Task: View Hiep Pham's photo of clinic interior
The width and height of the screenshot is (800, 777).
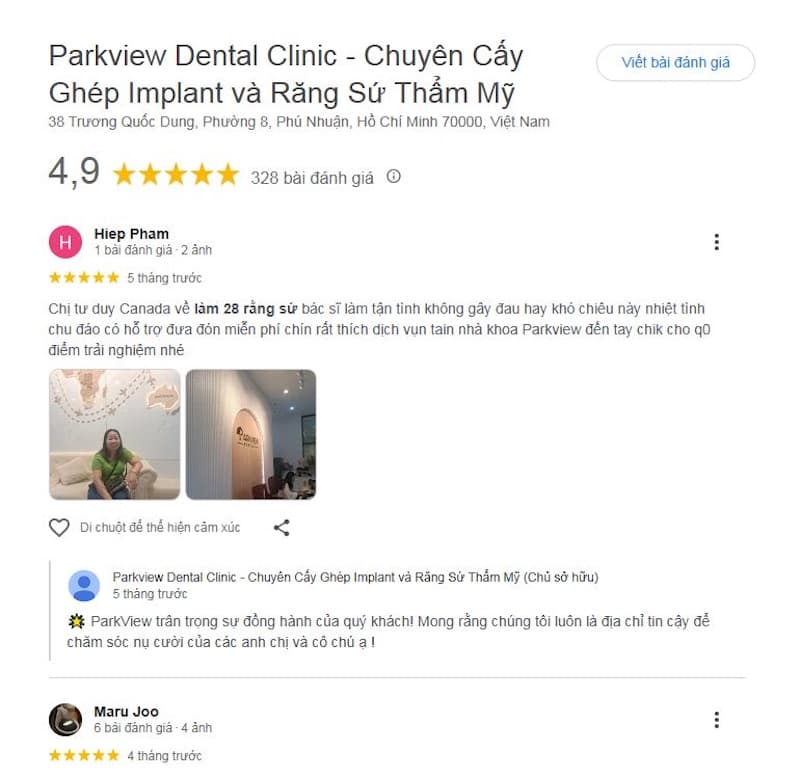Action: (x=251, y=434)
